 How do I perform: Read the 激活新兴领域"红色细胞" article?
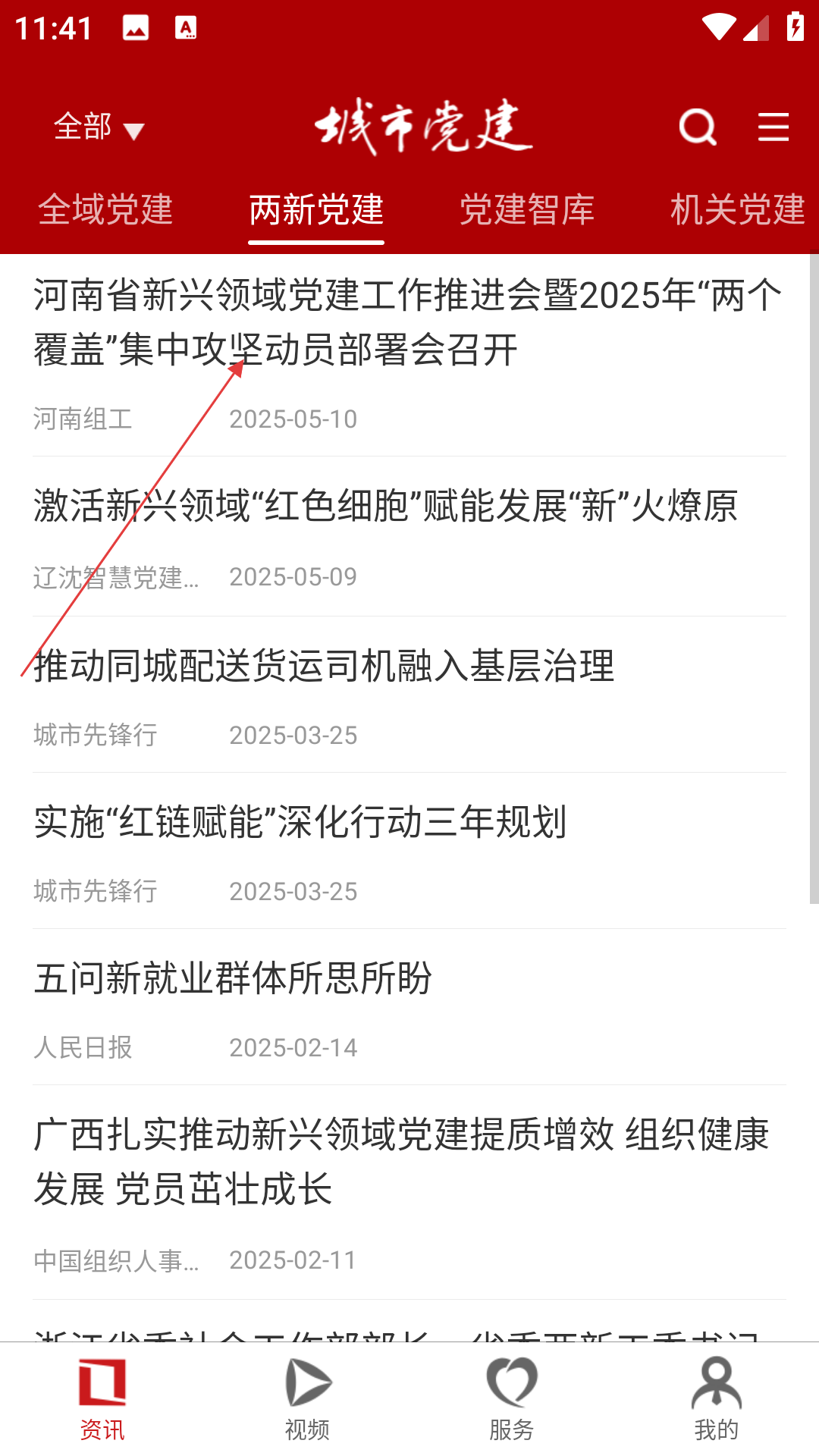385,506
